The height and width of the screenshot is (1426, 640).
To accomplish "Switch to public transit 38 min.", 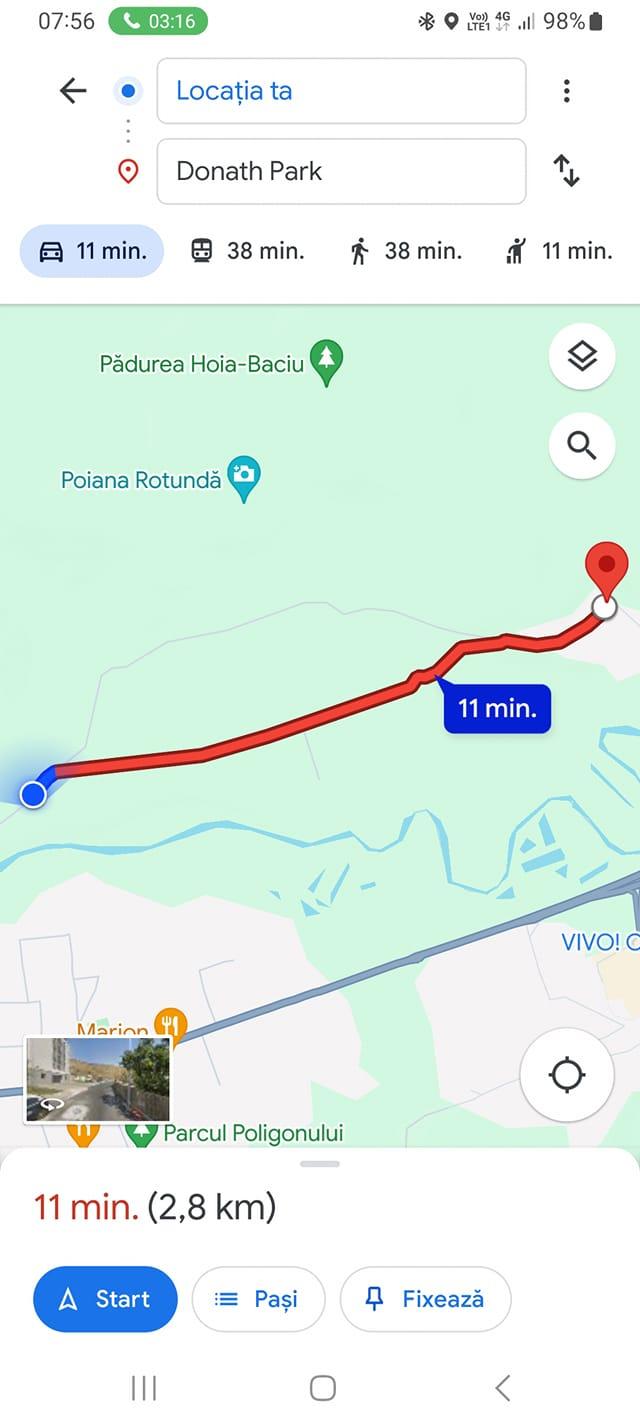I will pyautogui.click(x=247, y=251).
